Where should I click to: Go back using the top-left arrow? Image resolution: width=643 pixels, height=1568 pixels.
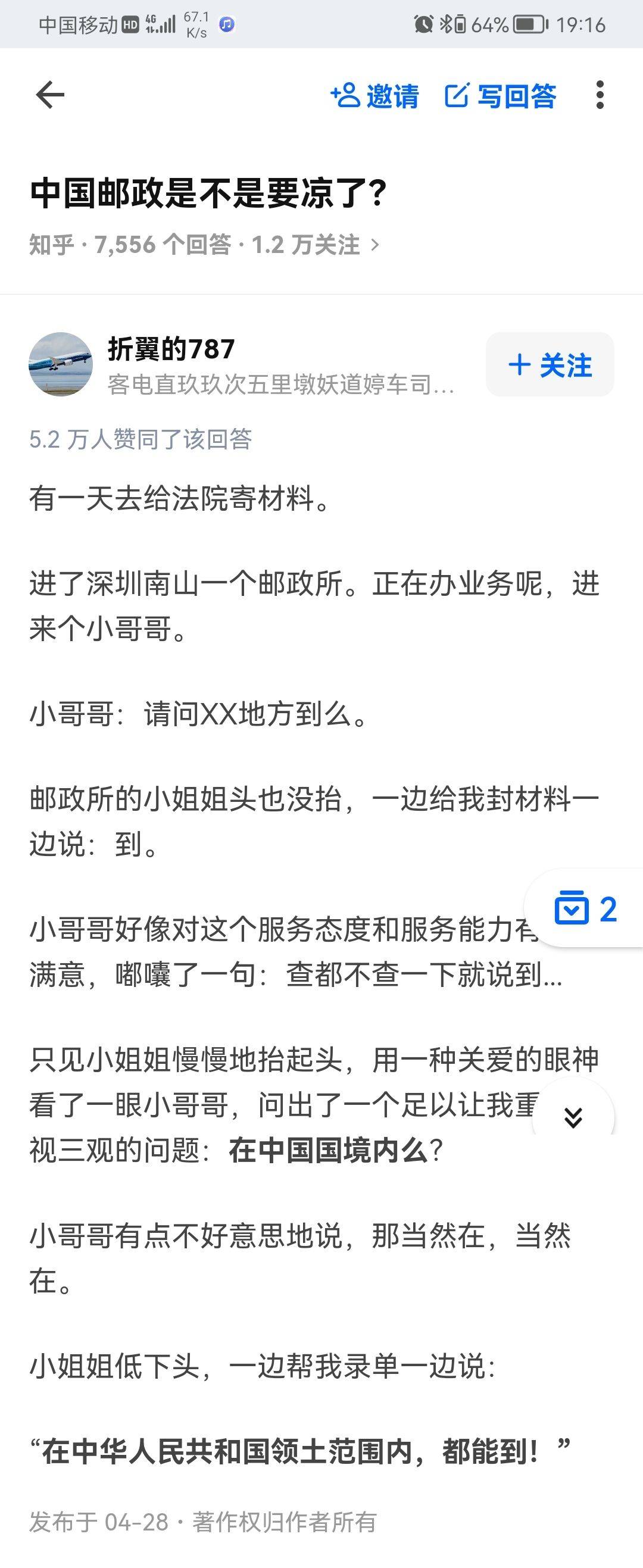tap(50, 95)
